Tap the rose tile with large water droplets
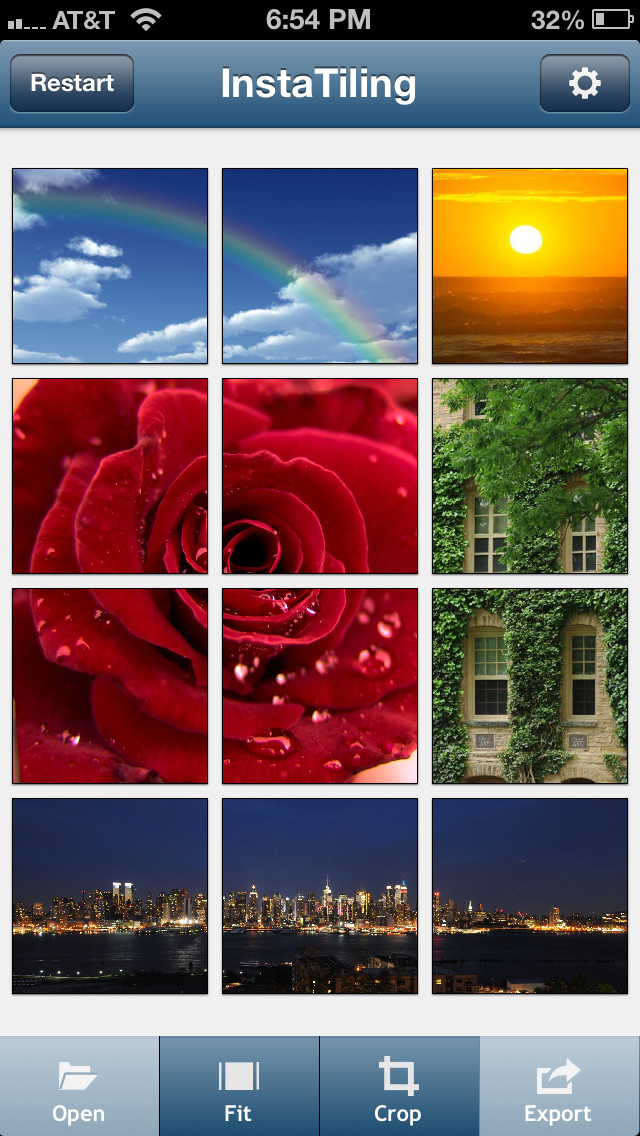The width and height of the screenshot is (640, 1136). point(320,686)
